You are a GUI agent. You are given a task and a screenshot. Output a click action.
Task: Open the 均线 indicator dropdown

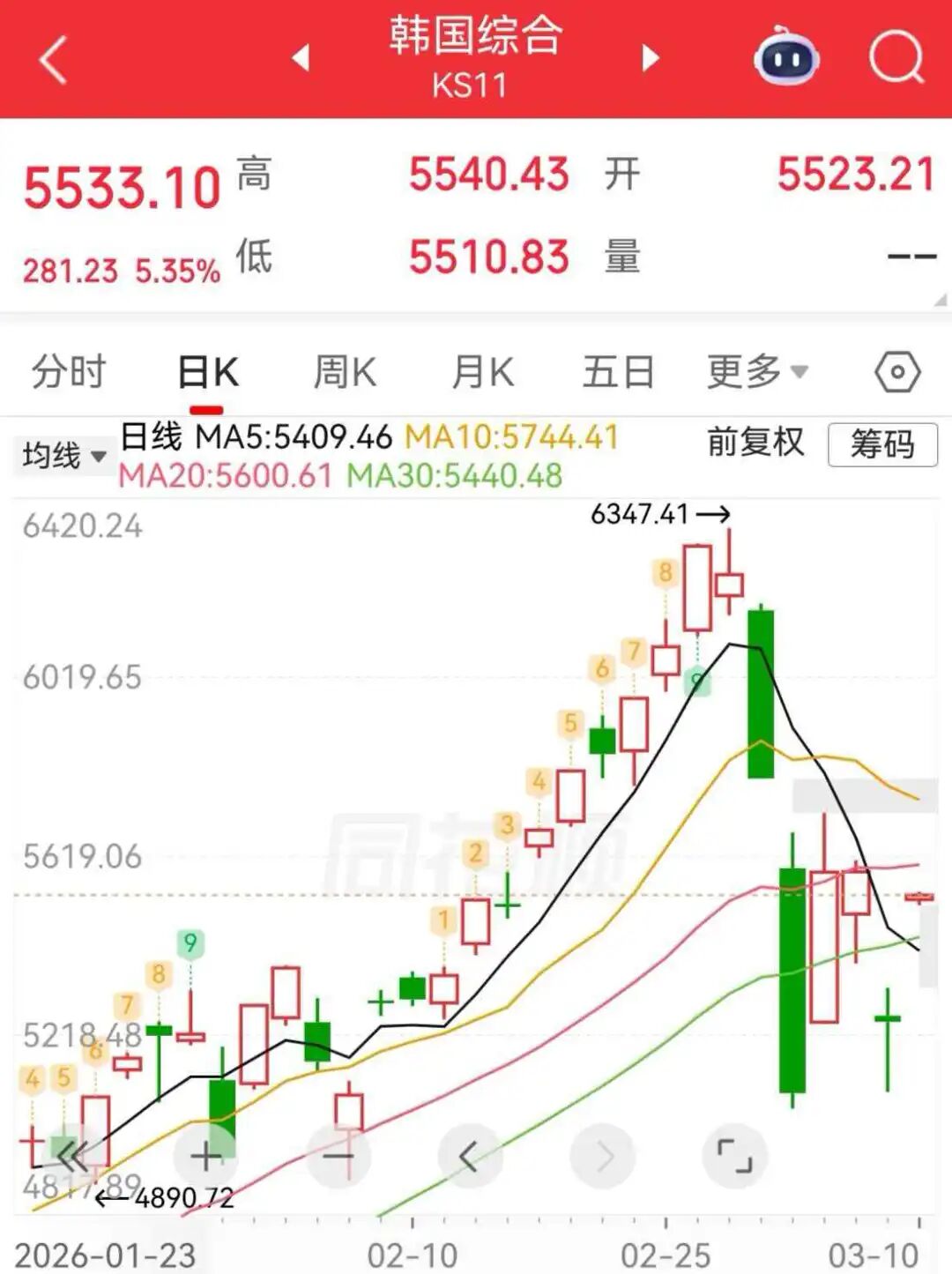pyautogui.click(x=63, y=456)
